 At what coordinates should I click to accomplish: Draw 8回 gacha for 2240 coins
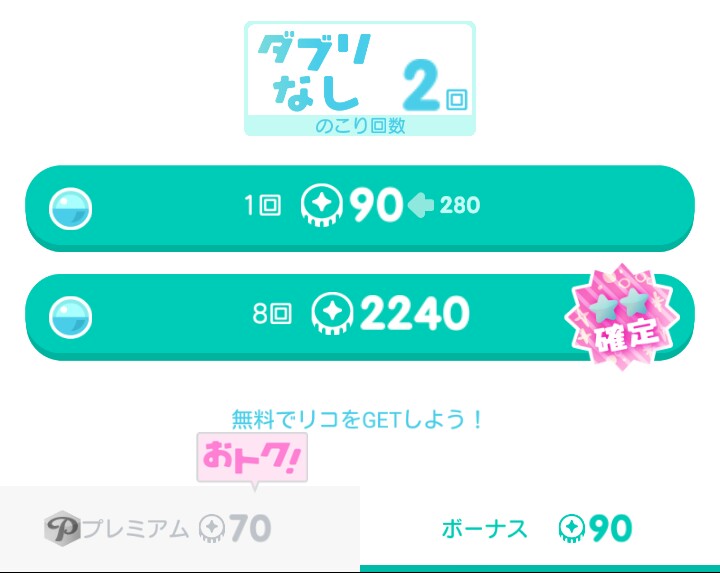pyautogui.click(x=360, y=315)
